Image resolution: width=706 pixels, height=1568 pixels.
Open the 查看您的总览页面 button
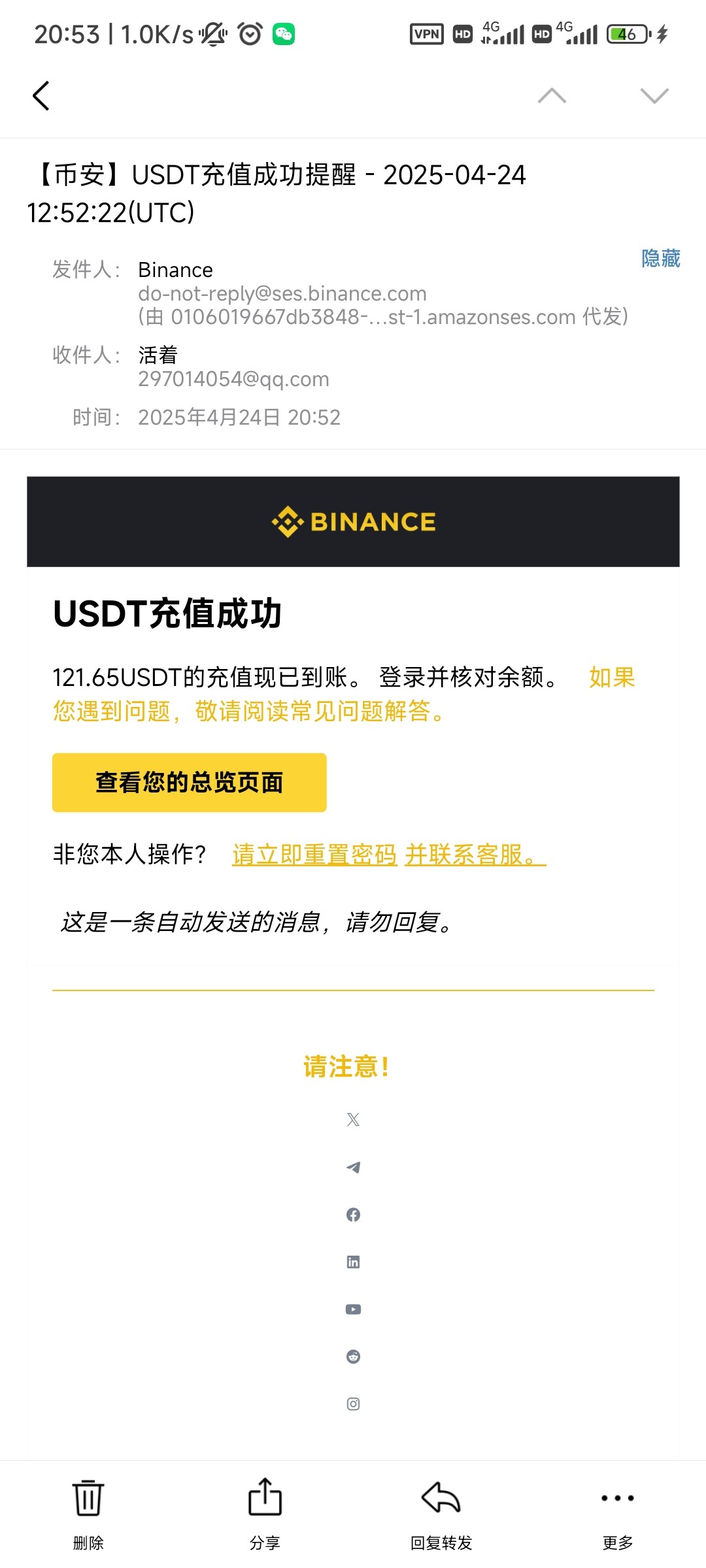pyautogui.click(x=190, y=783)
